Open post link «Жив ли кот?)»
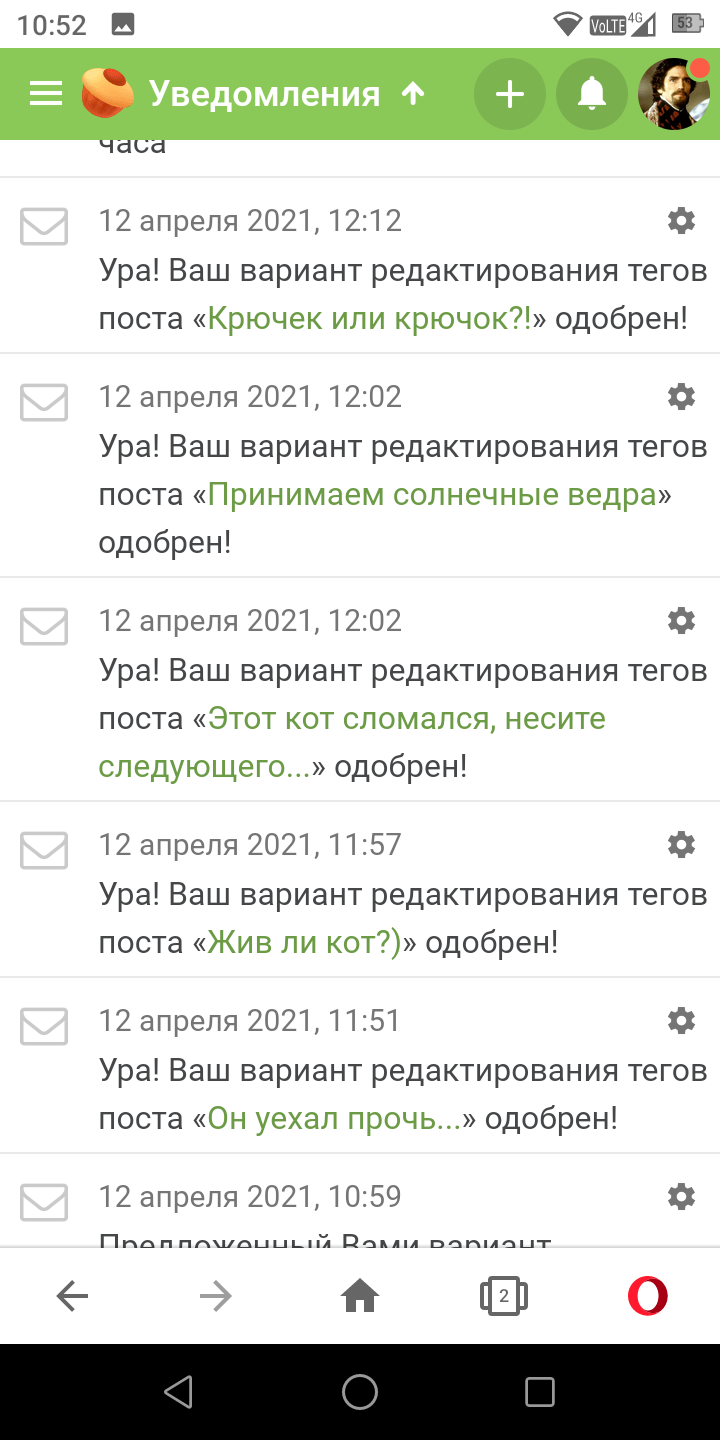This screenshot has height=1440, width=720. [x=304, y=943]
